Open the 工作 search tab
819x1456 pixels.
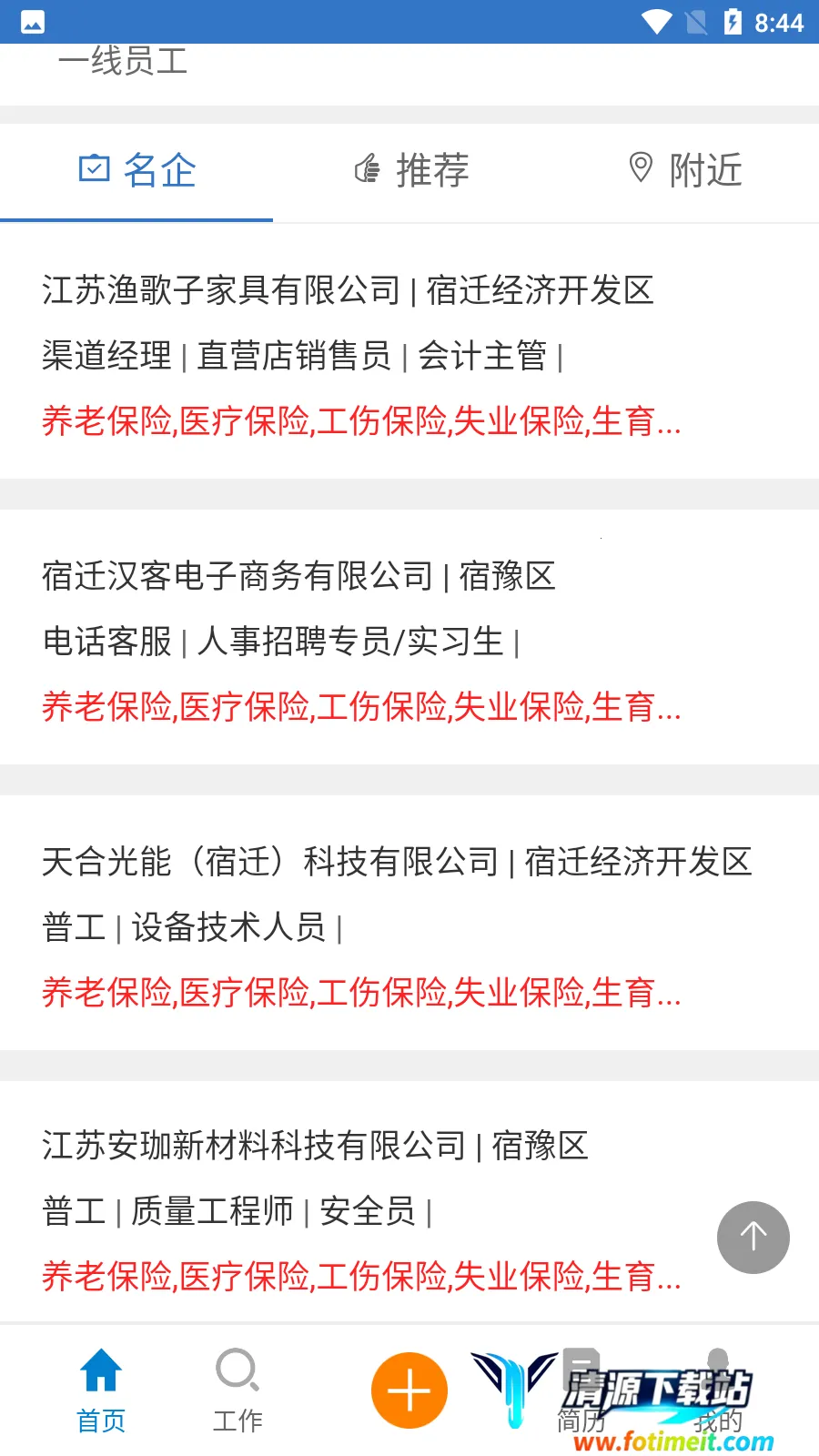point(238,1390)
